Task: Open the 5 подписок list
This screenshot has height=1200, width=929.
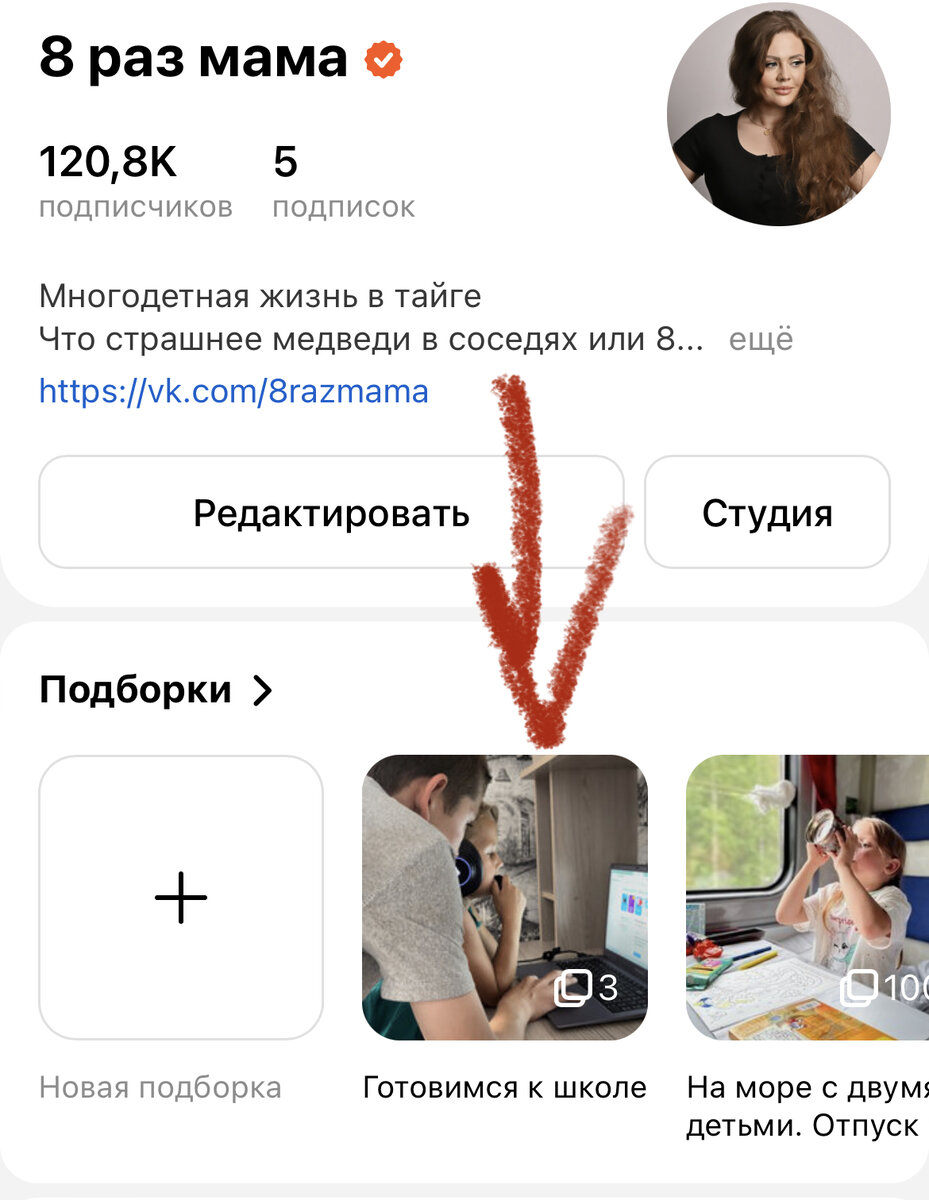Action: tap(343, 182)
